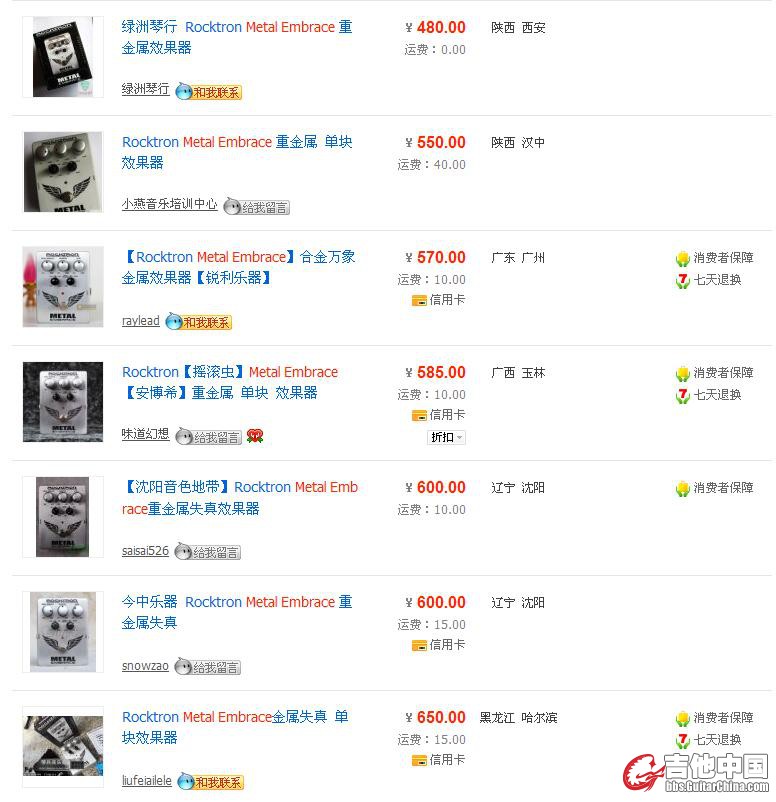This screenshot has height=802, width=776.
Task: Leave a message for seller 味道幻想
Action: coord(209,437)
